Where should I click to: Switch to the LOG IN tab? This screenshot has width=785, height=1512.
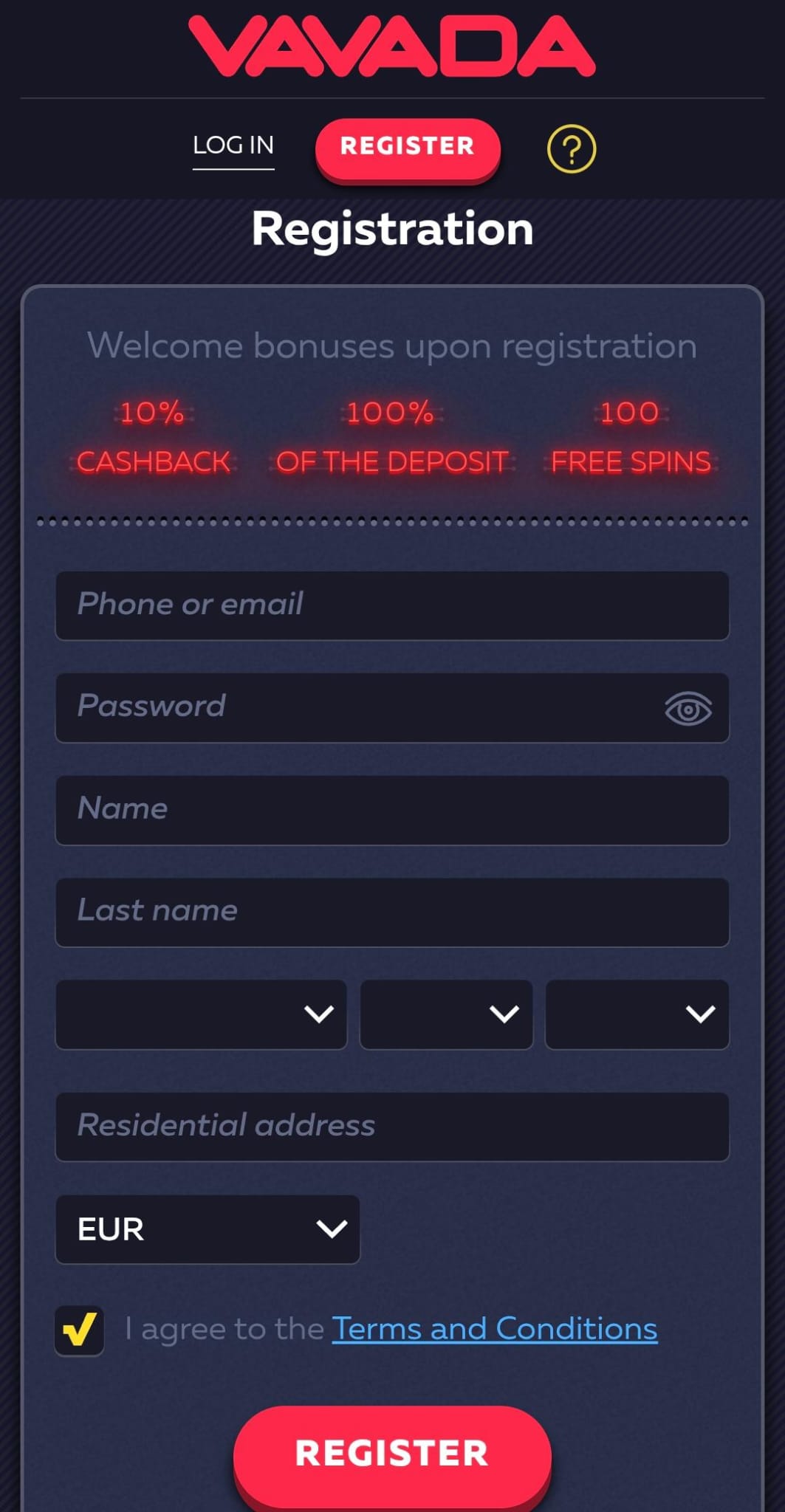233,145
